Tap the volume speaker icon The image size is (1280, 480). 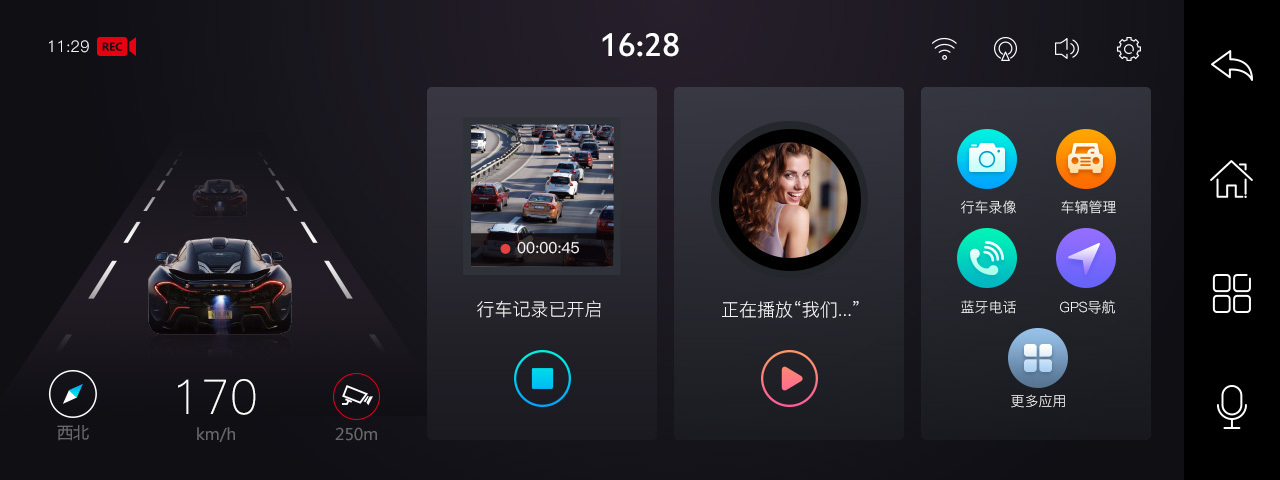pos(1067,48)
